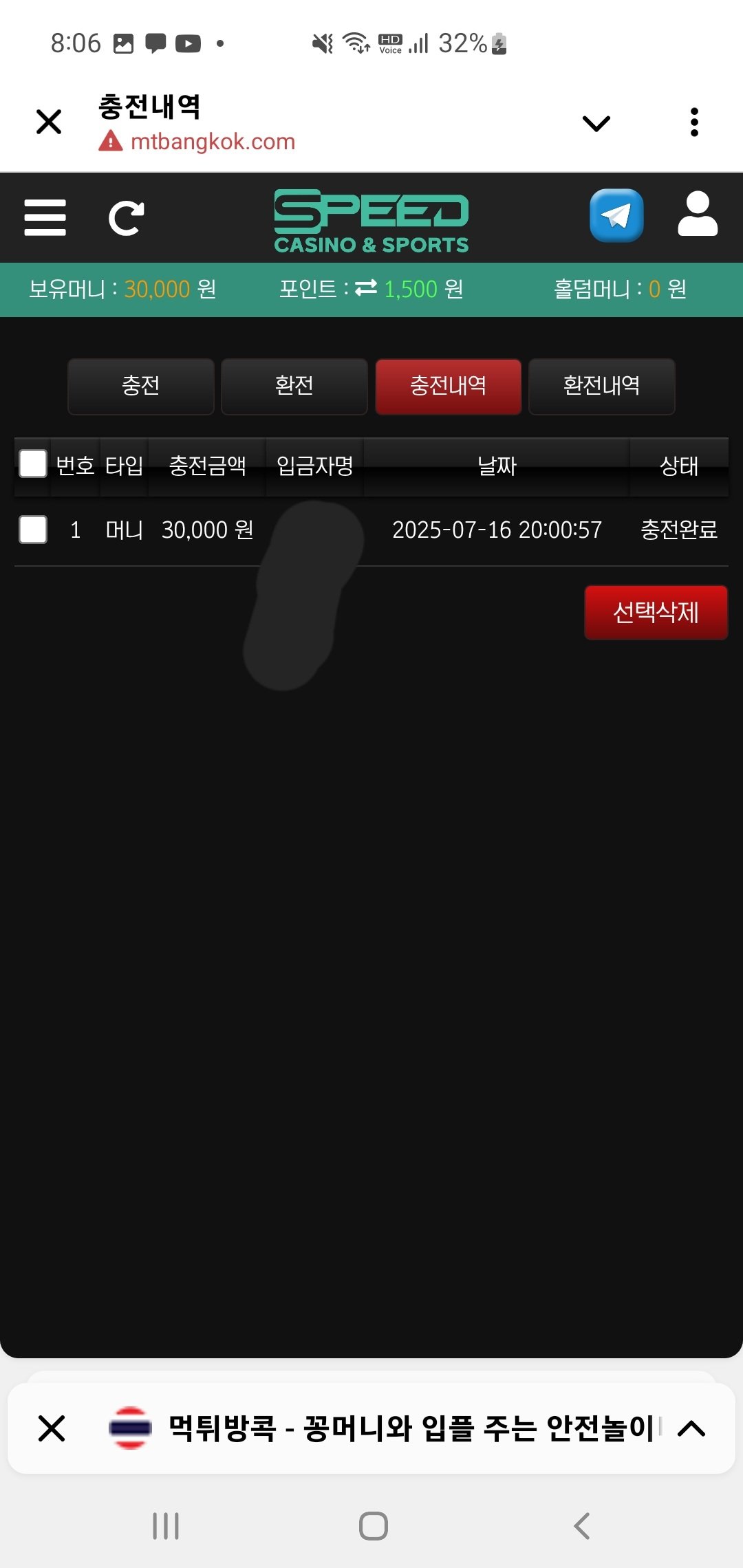Convert points using the swap arrows
This screenshot has width=743, height=1568.
(366, 288)
